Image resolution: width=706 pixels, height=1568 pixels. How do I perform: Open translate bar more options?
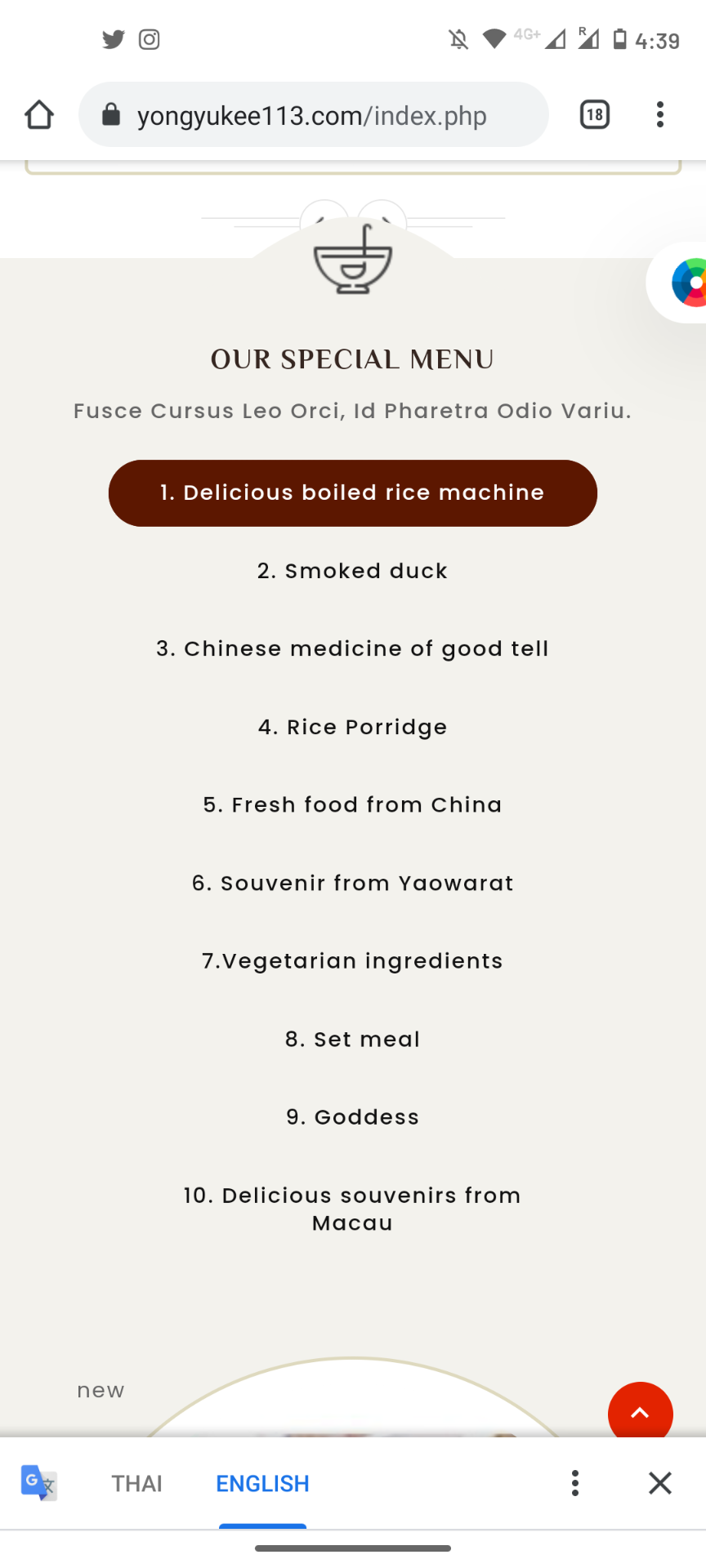pos(575,1483)
